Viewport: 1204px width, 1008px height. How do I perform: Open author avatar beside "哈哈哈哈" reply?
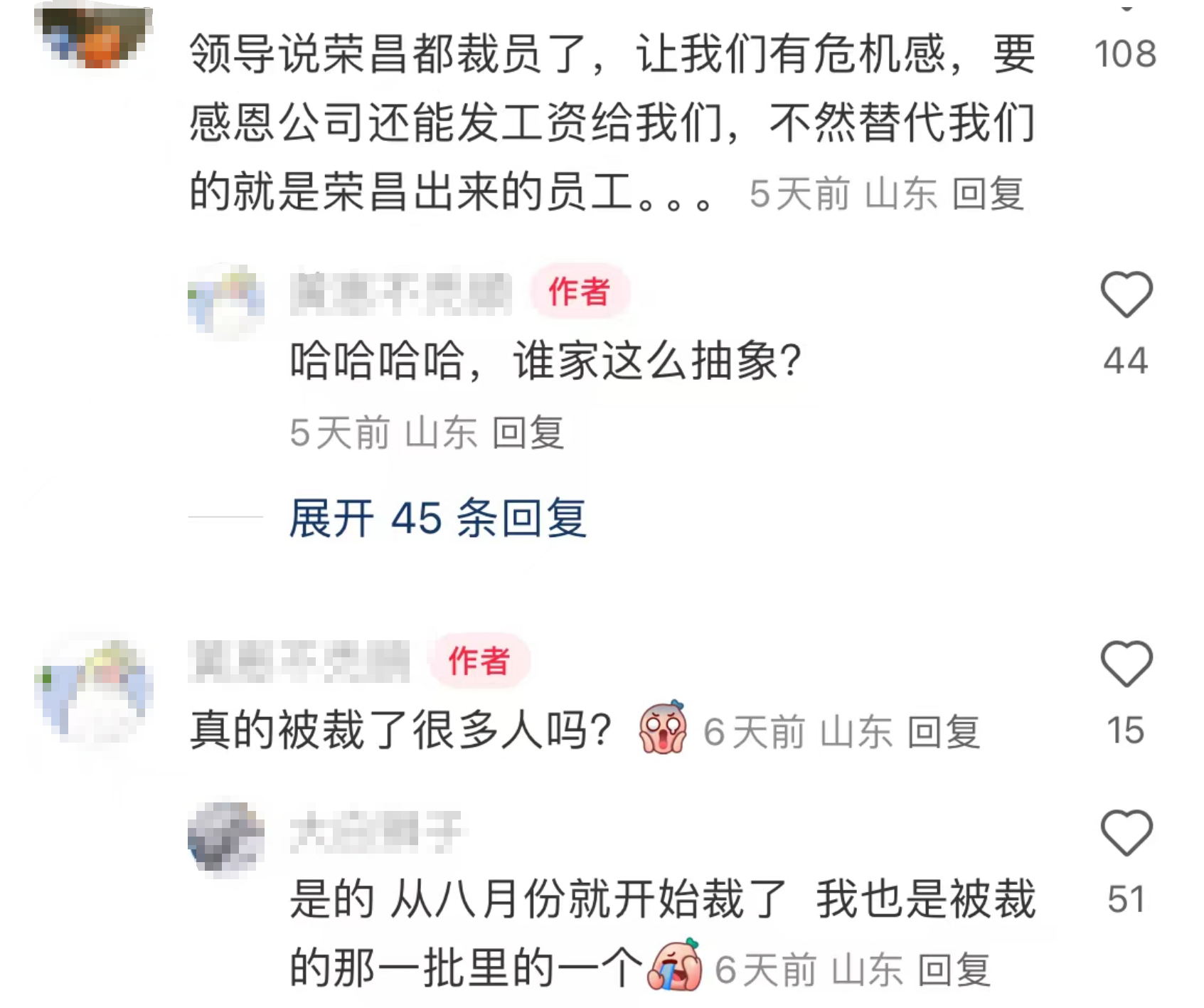pyautogui.click(x=226, y=301)
